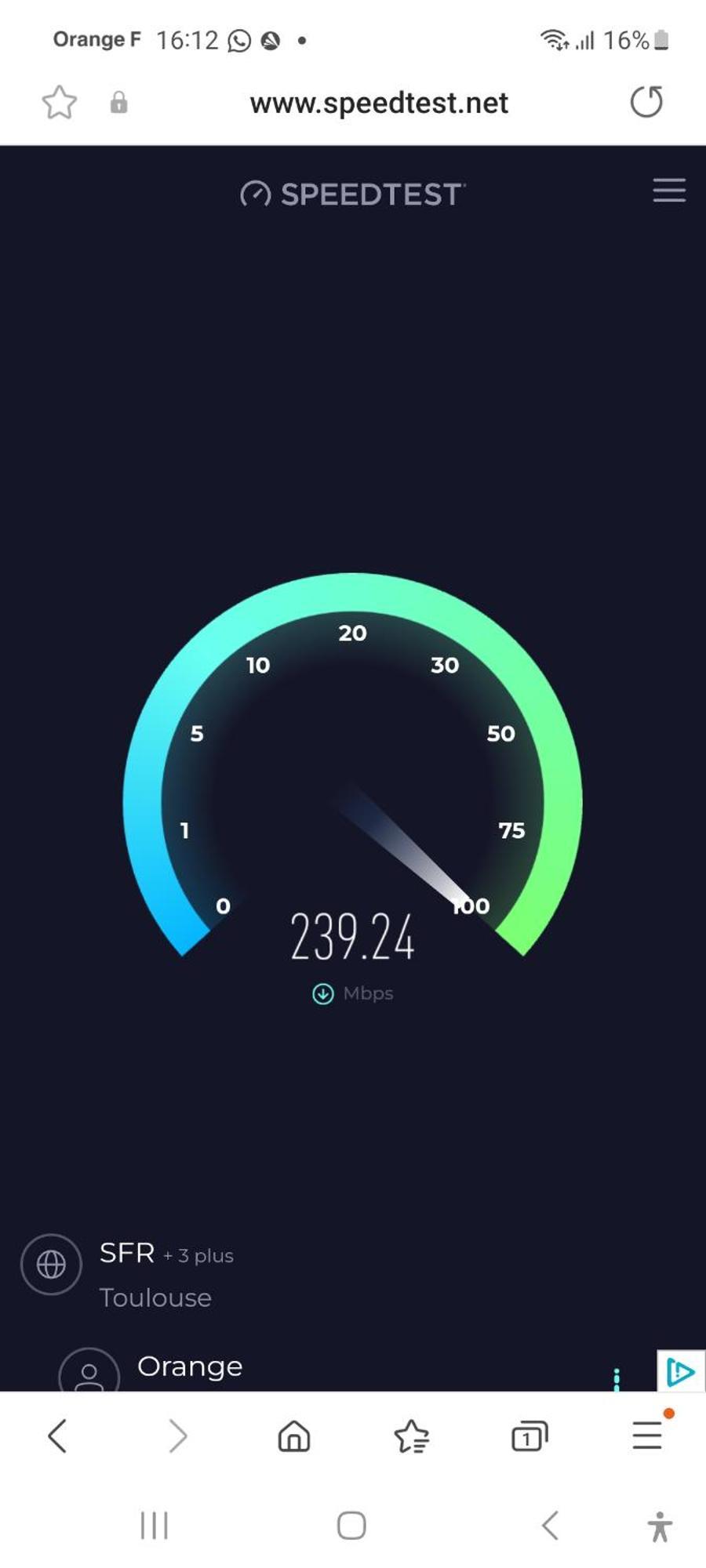Open the browser bookmarks list
The width and height of the screenshot is (706, 1568).
(x=411, y=1436)
